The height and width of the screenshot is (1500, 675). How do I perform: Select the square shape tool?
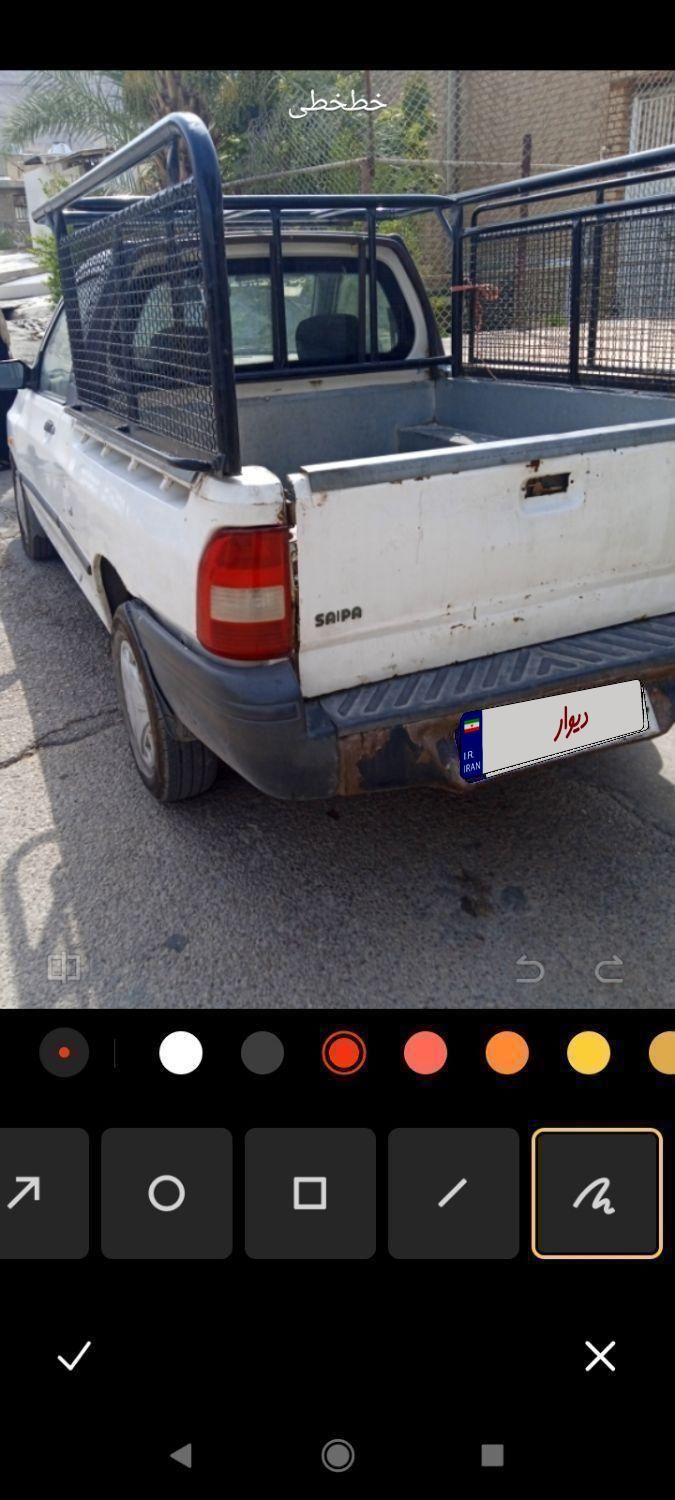pyautogui.click(x=310, y=1193)
